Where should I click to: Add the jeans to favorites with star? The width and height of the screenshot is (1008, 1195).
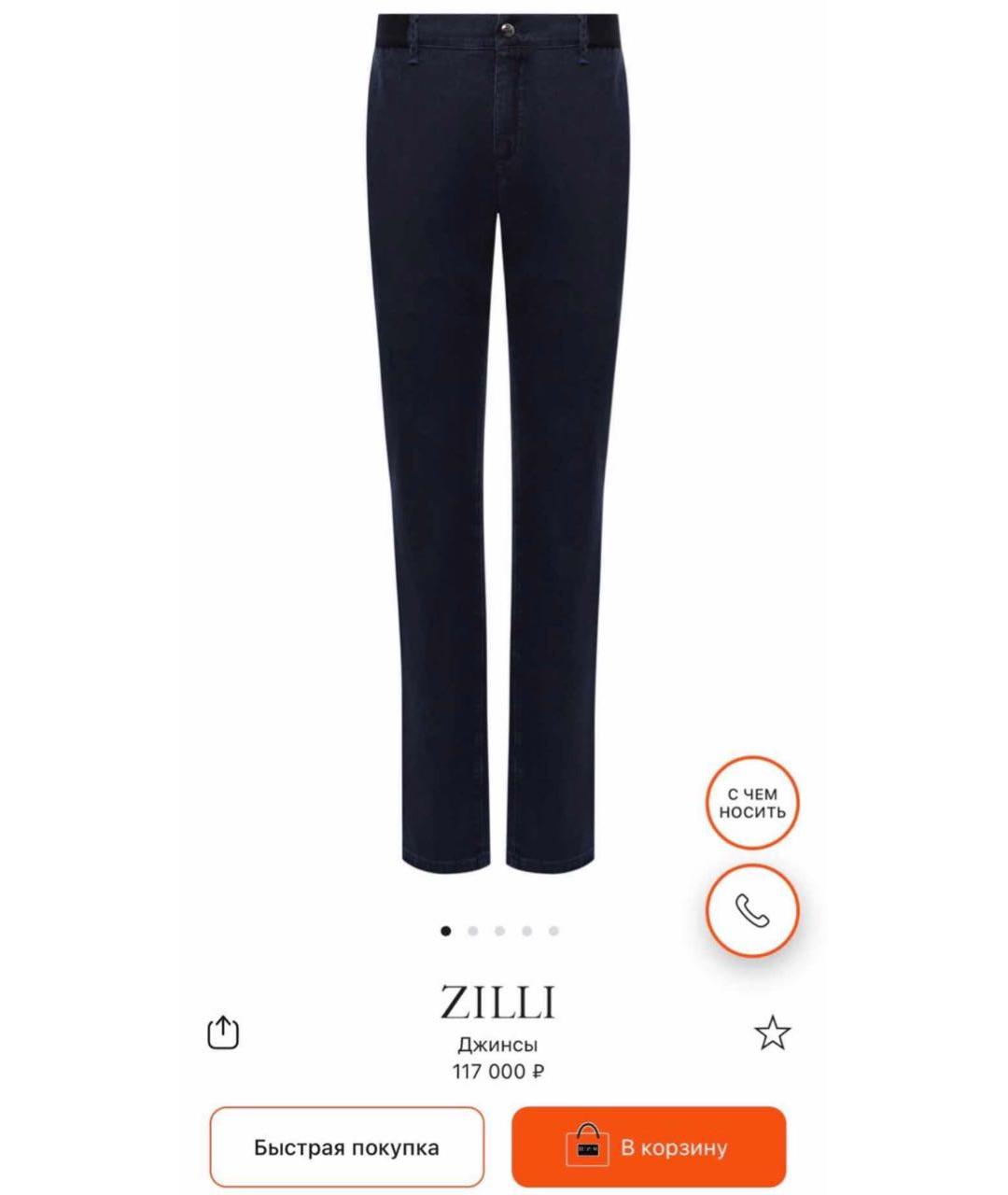click(x=772, y=1033)
